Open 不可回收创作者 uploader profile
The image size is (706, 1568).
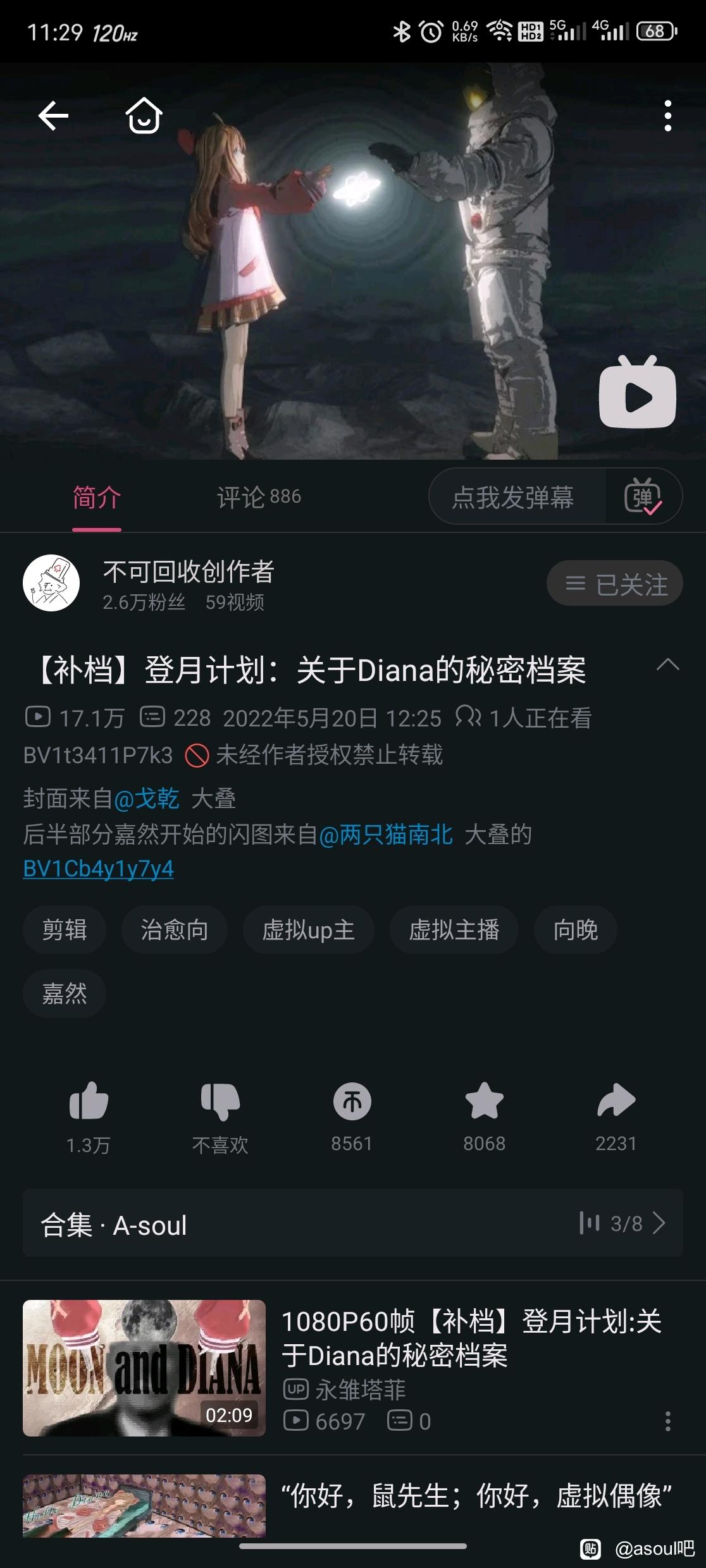click(x=187, y=572)
